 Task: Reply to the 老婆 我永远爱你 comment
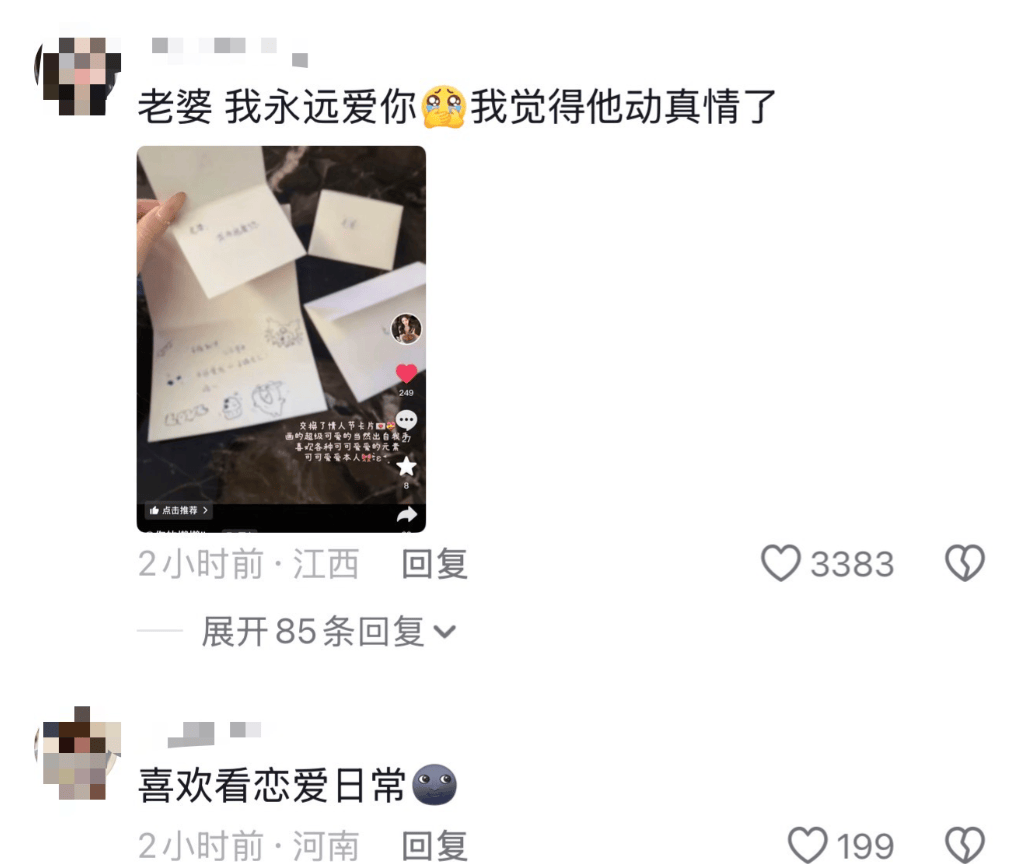tap(434, 565)
